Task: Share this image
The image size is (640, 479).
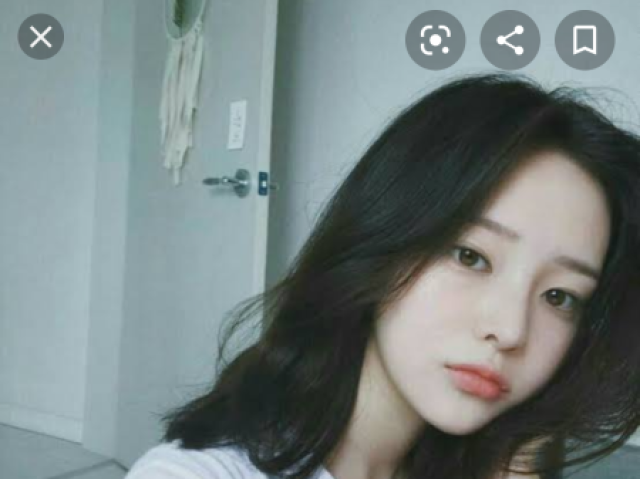Action: 510,40
